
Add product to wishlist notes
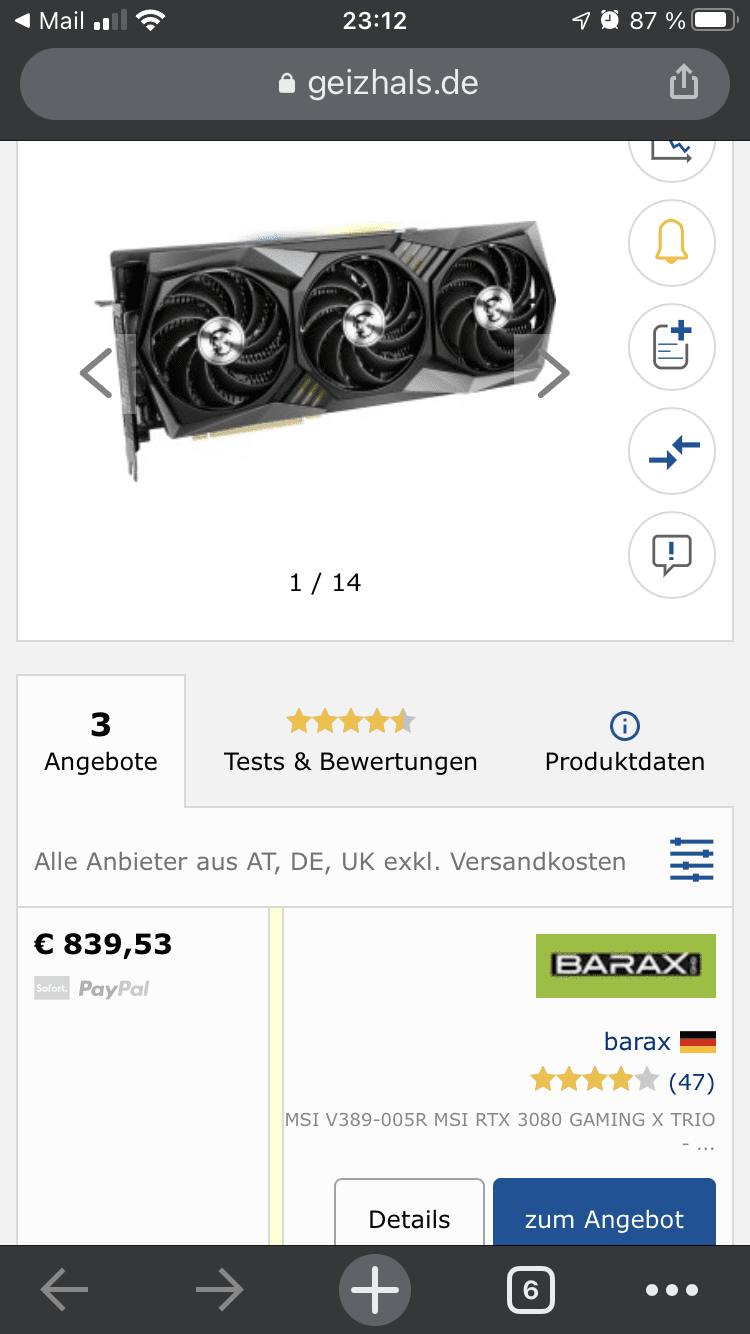(x=671, y=347)
